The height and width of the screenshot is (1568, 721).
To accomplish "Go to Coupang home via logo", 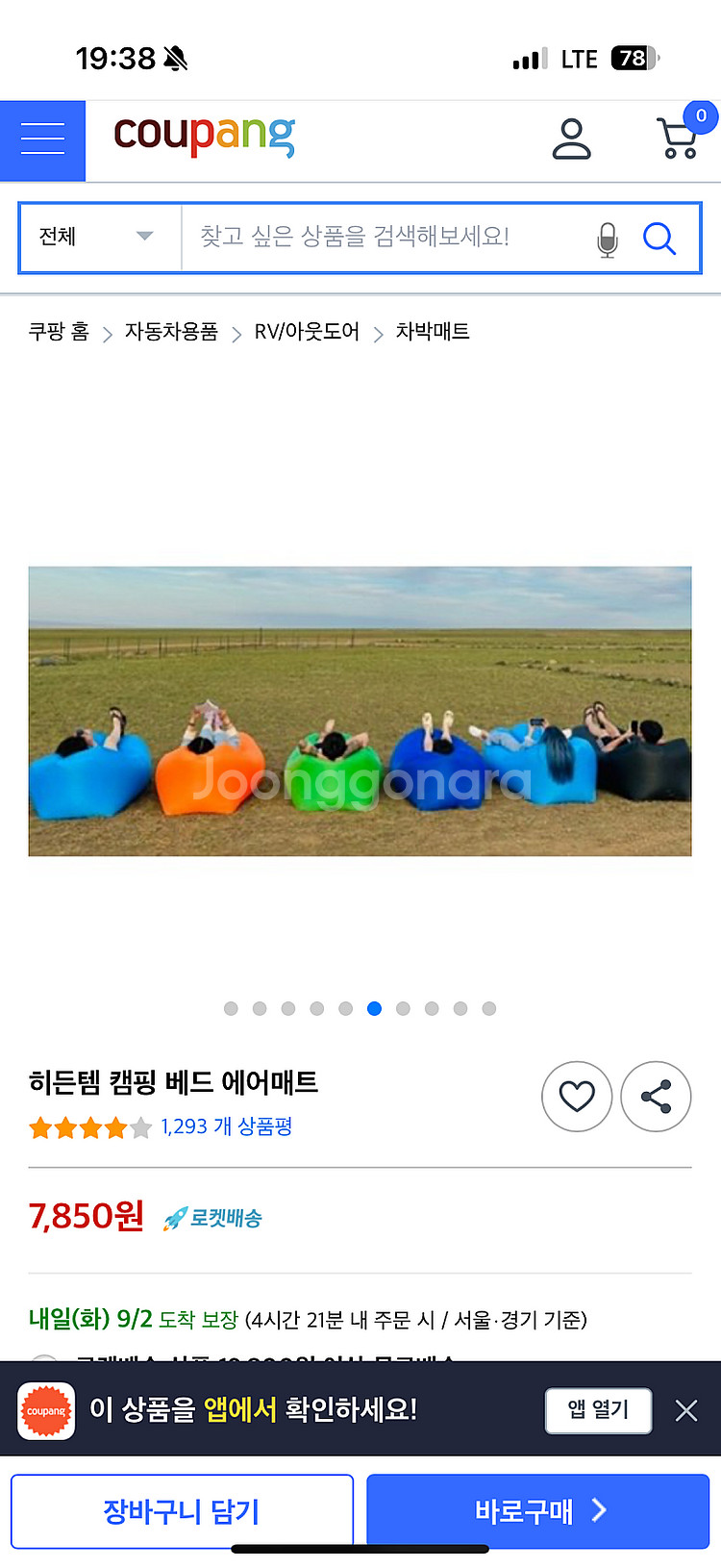I will pyautogui.click(x=204, y=136).
